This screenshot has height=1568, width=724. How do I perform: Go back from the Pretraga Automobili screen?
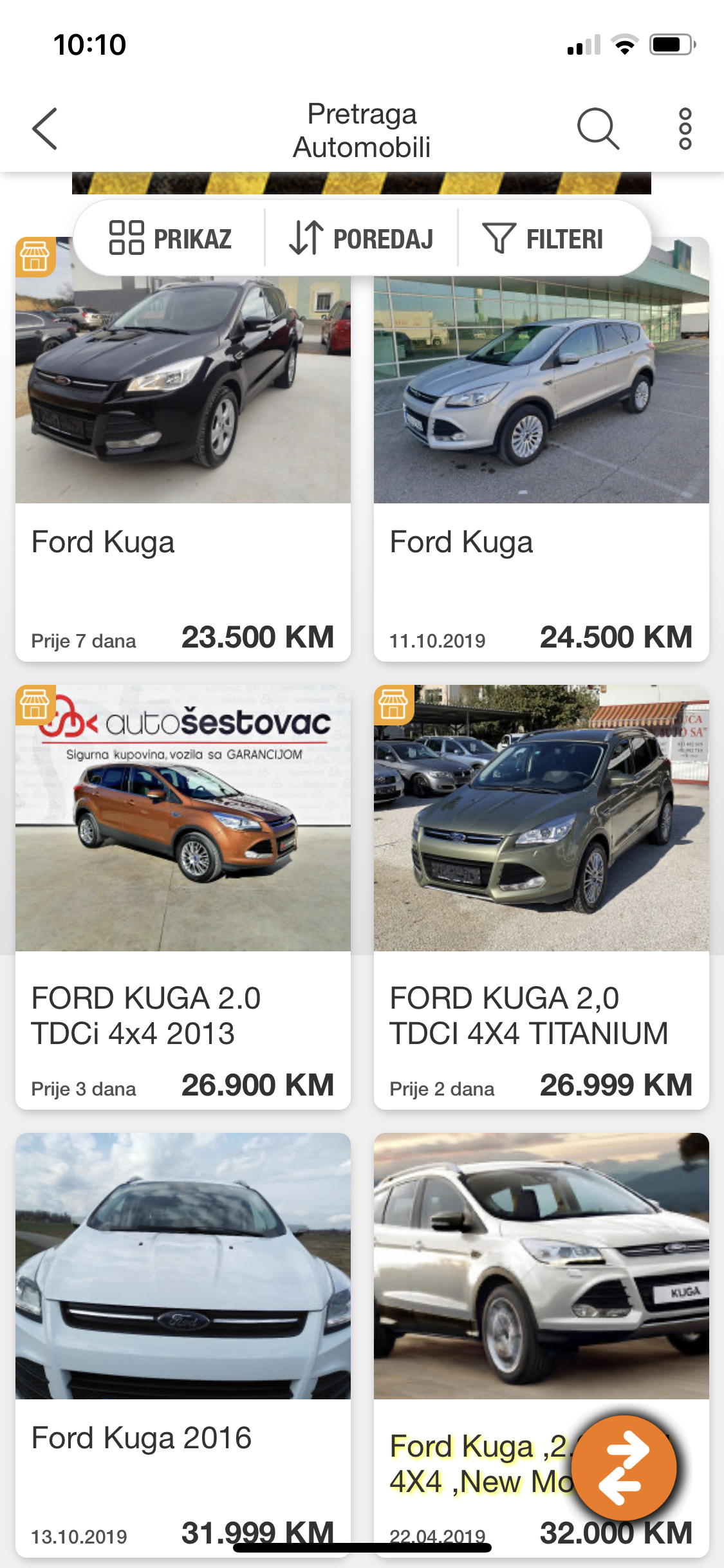click(x=45, y=129)
